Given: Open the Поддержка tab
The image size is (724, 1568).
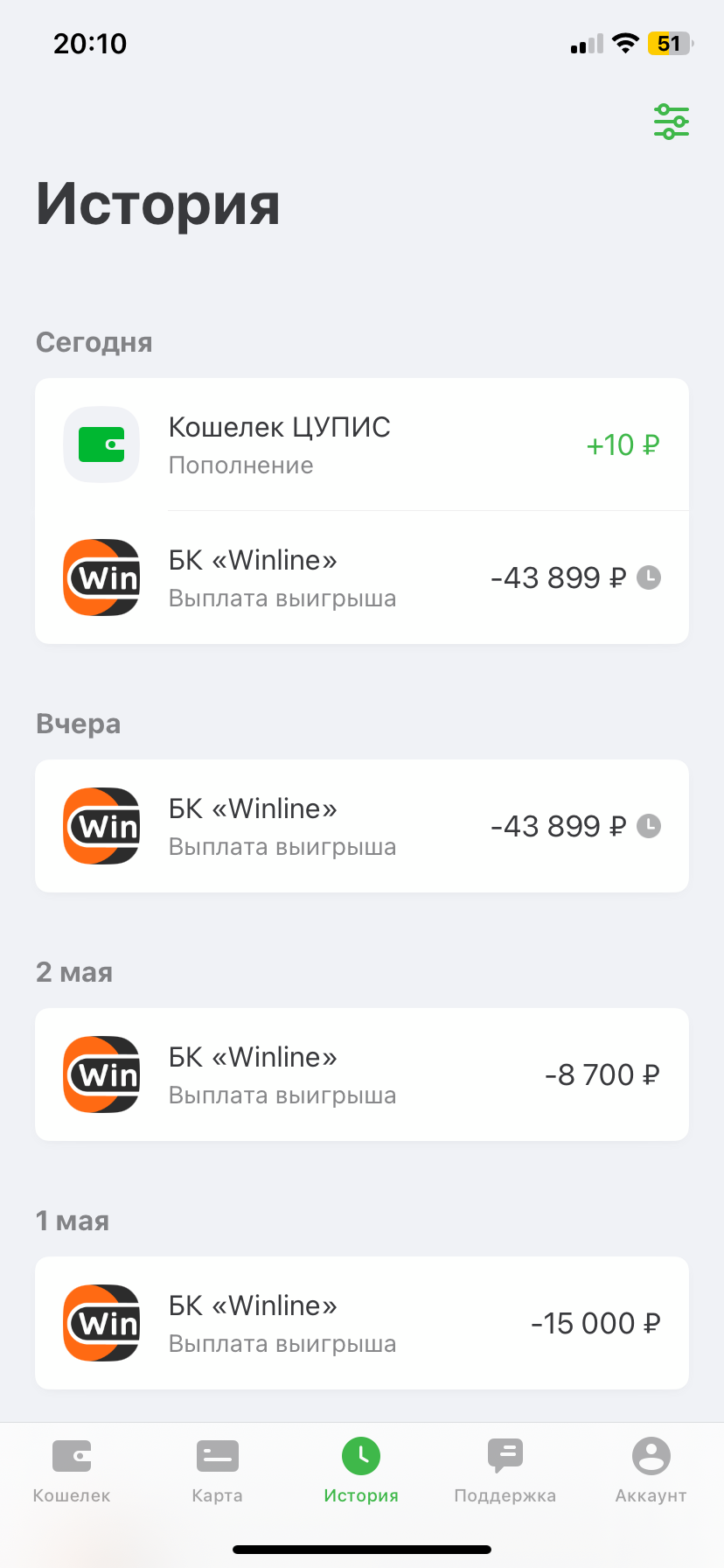Looking at the screenshot, I should click(505, 1470).
